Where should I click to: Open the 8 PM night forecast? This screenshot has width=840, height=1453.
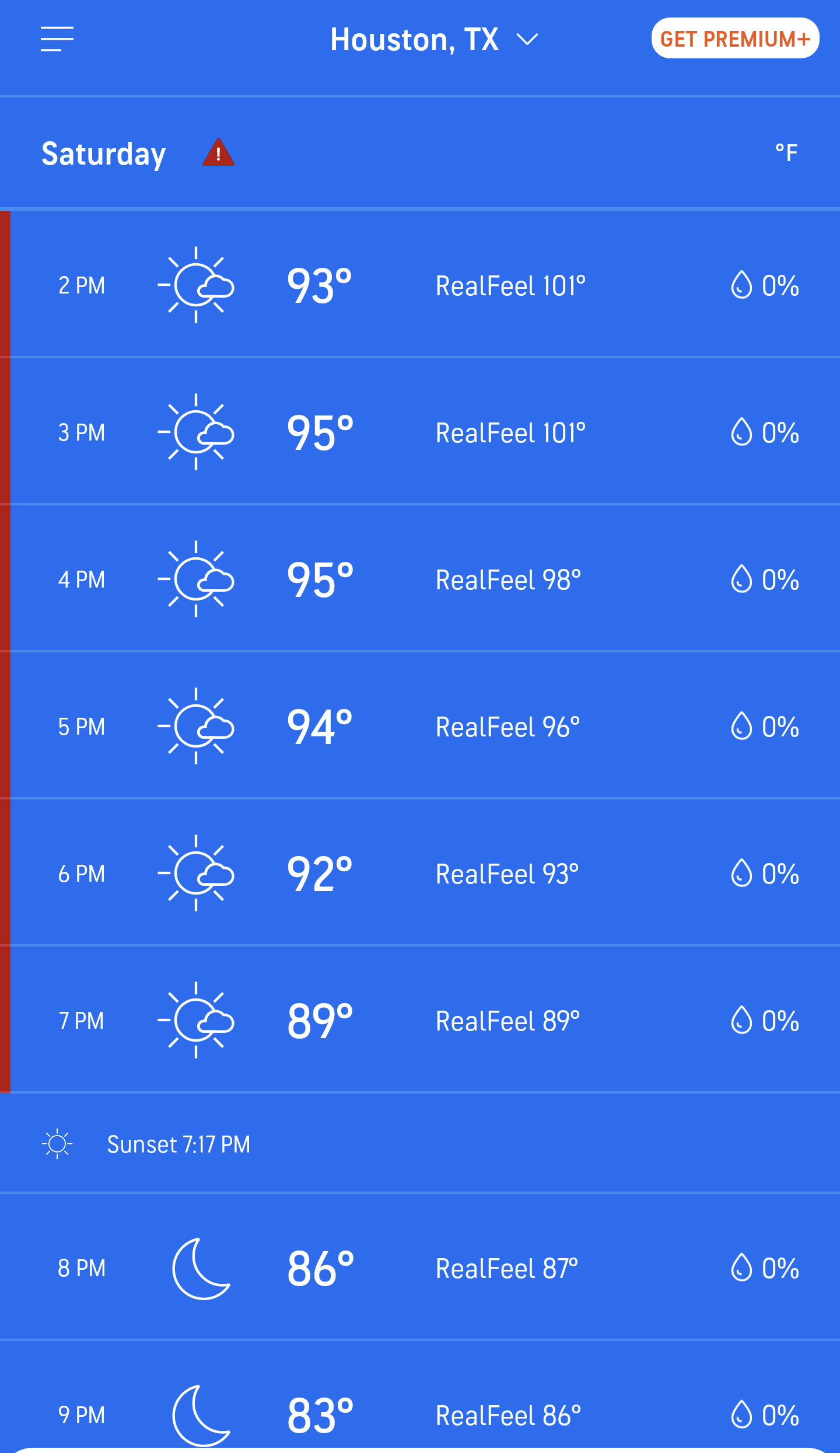click(420, 1267)
